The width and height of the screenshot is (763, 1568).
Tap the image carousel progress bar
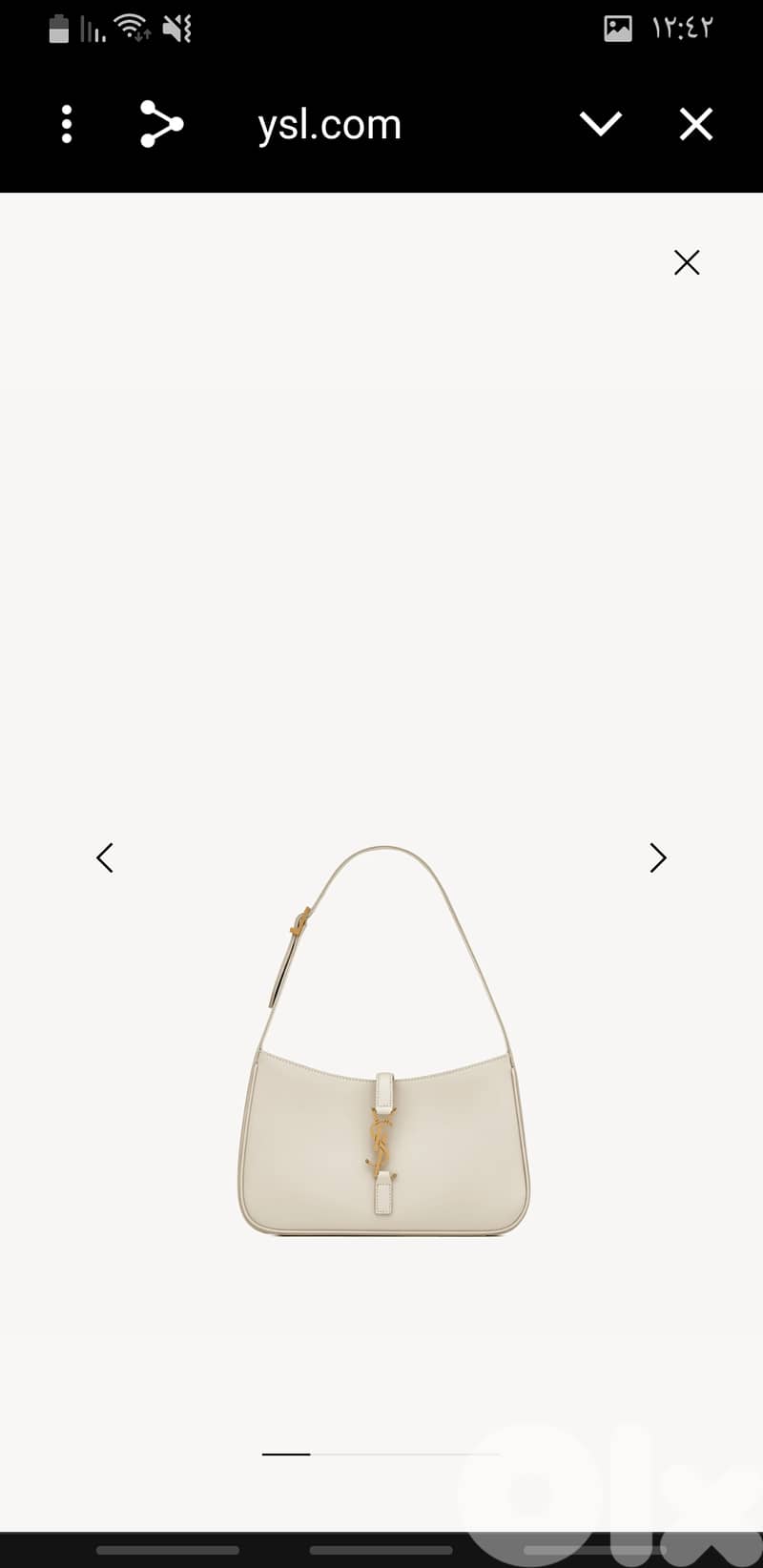pyautogui.click(x=381, y=1455)
